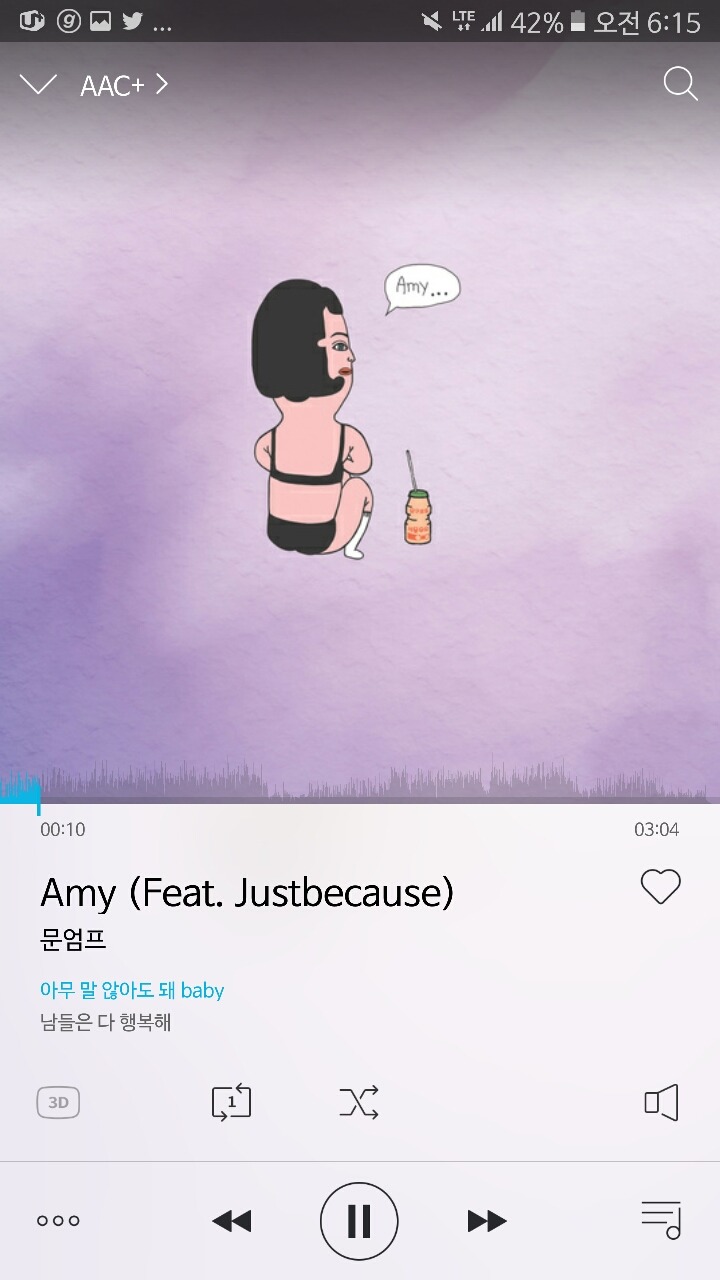The height and width of the screenshot is (1280, 720).
Task: Open the volume speaker control
Action: tap(661, 1103)
